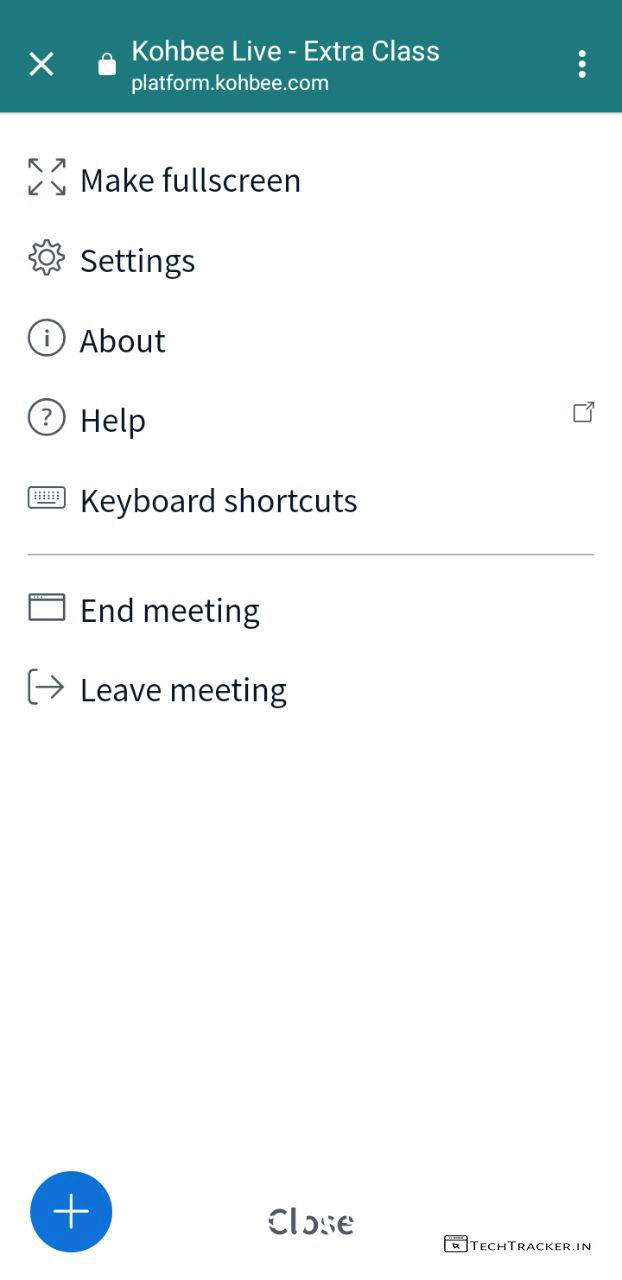Image resolution: width=622 pixels, height=1280 pixels.
Task: View Keyboard shortcuts
Action: (x=218, y=500)
